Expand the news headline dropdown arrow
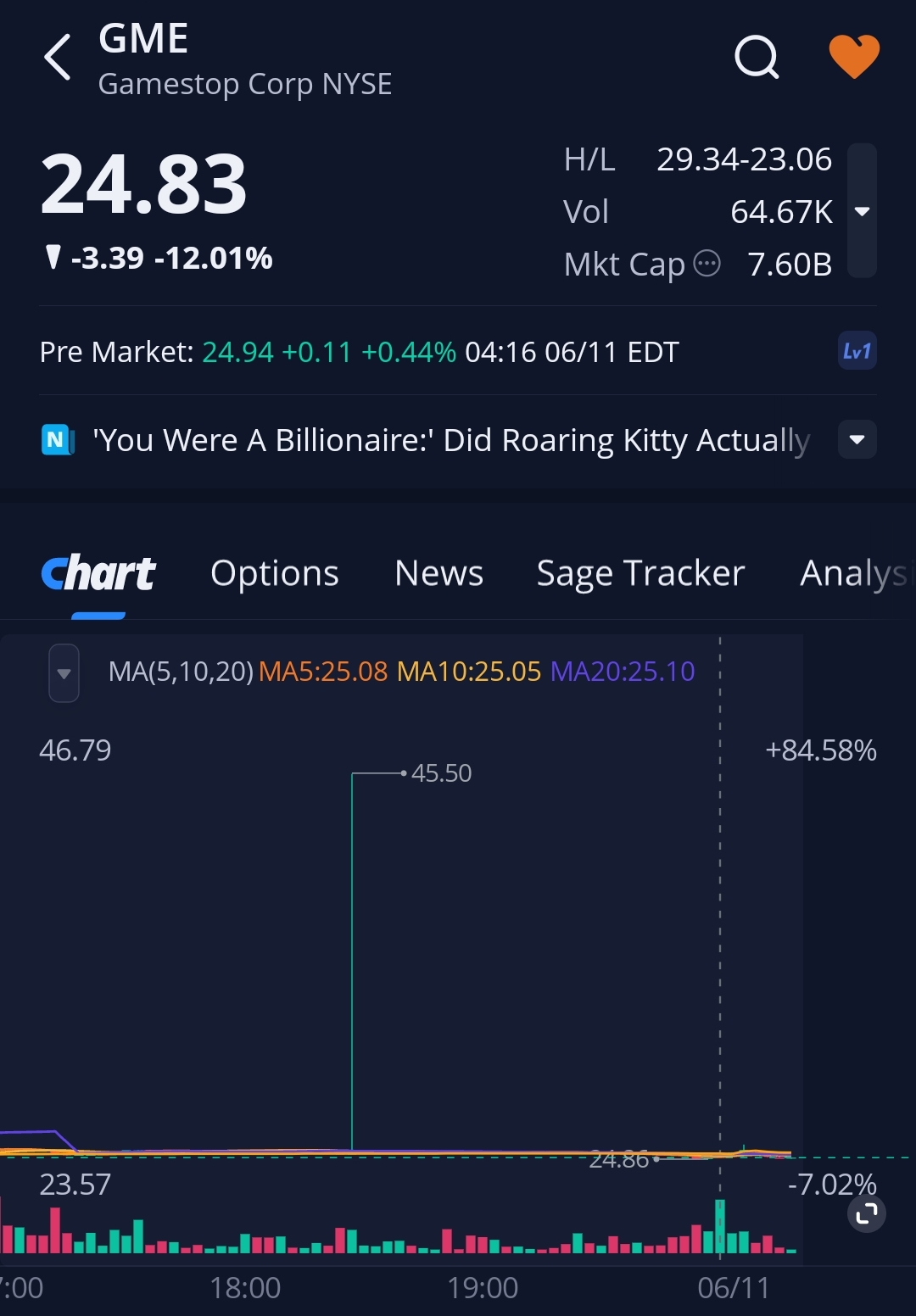 pyautogui.click(x=857, y=439)
